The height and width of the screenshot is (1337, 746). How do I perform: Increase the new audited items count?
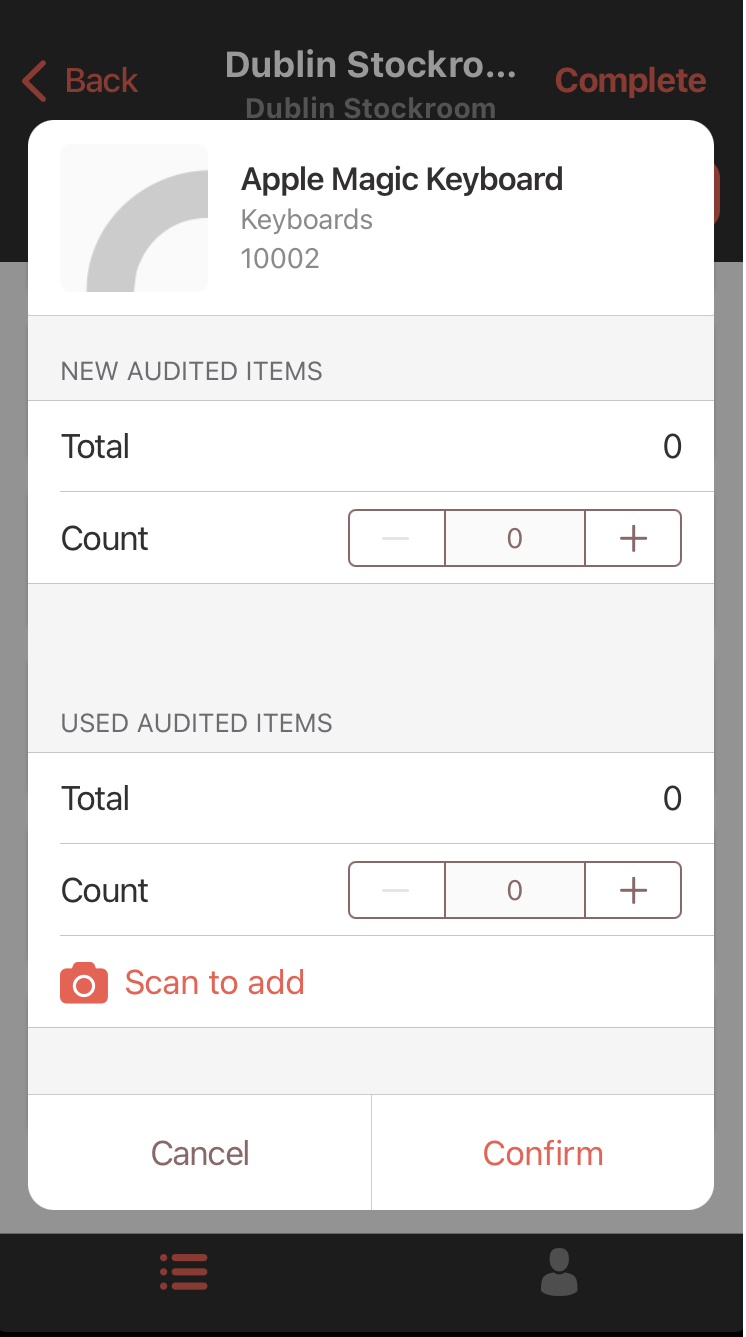[x=633, y=538]
